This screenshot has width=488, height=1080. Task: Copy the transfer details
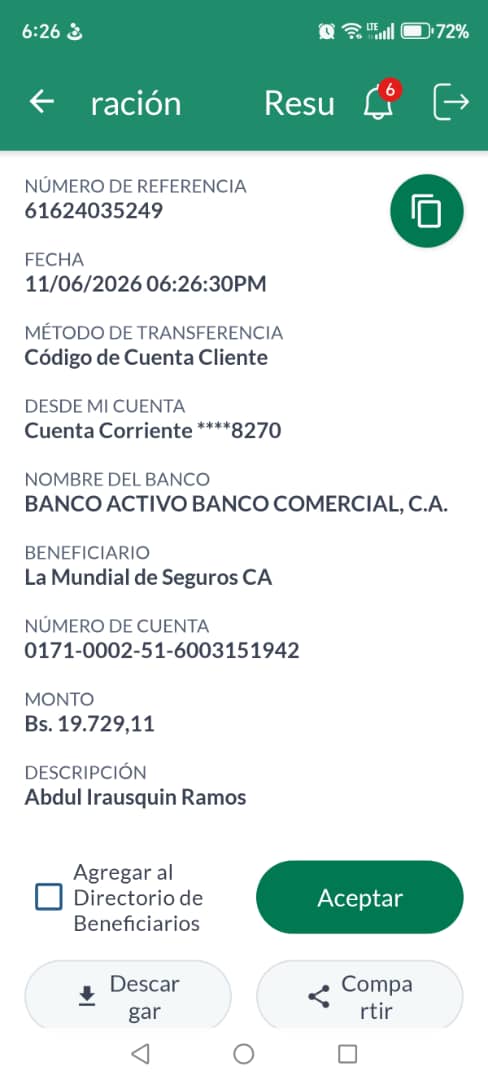click(x=427, y=211)
